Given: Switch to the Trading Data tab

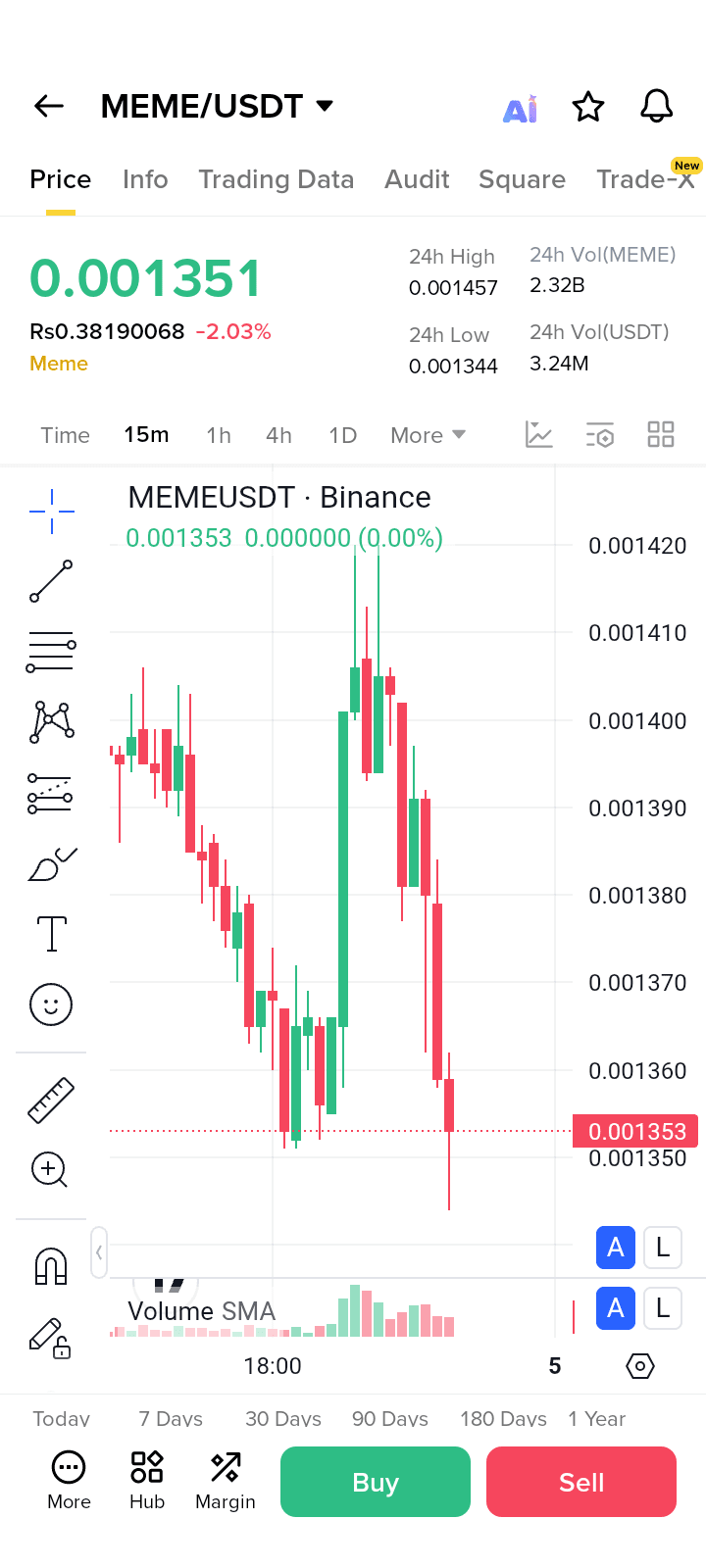Looking at the screenshot, I should click(x=276, y=179).
